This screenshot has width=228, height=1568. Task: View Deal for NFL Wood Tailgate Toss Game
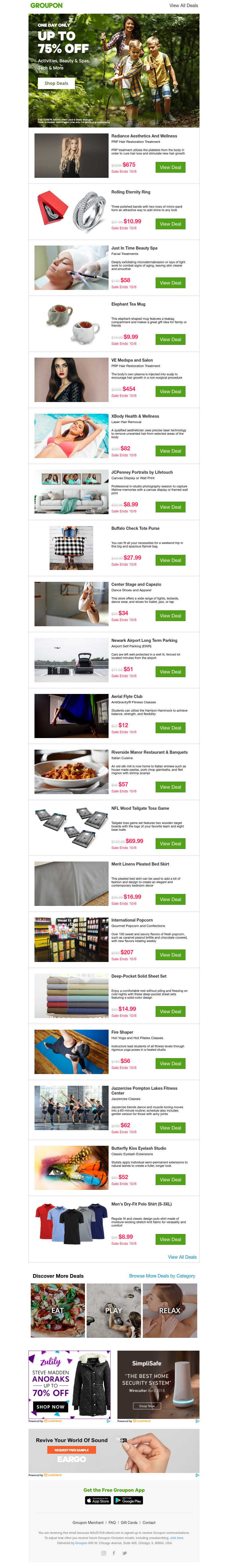(x=170, y=844)
